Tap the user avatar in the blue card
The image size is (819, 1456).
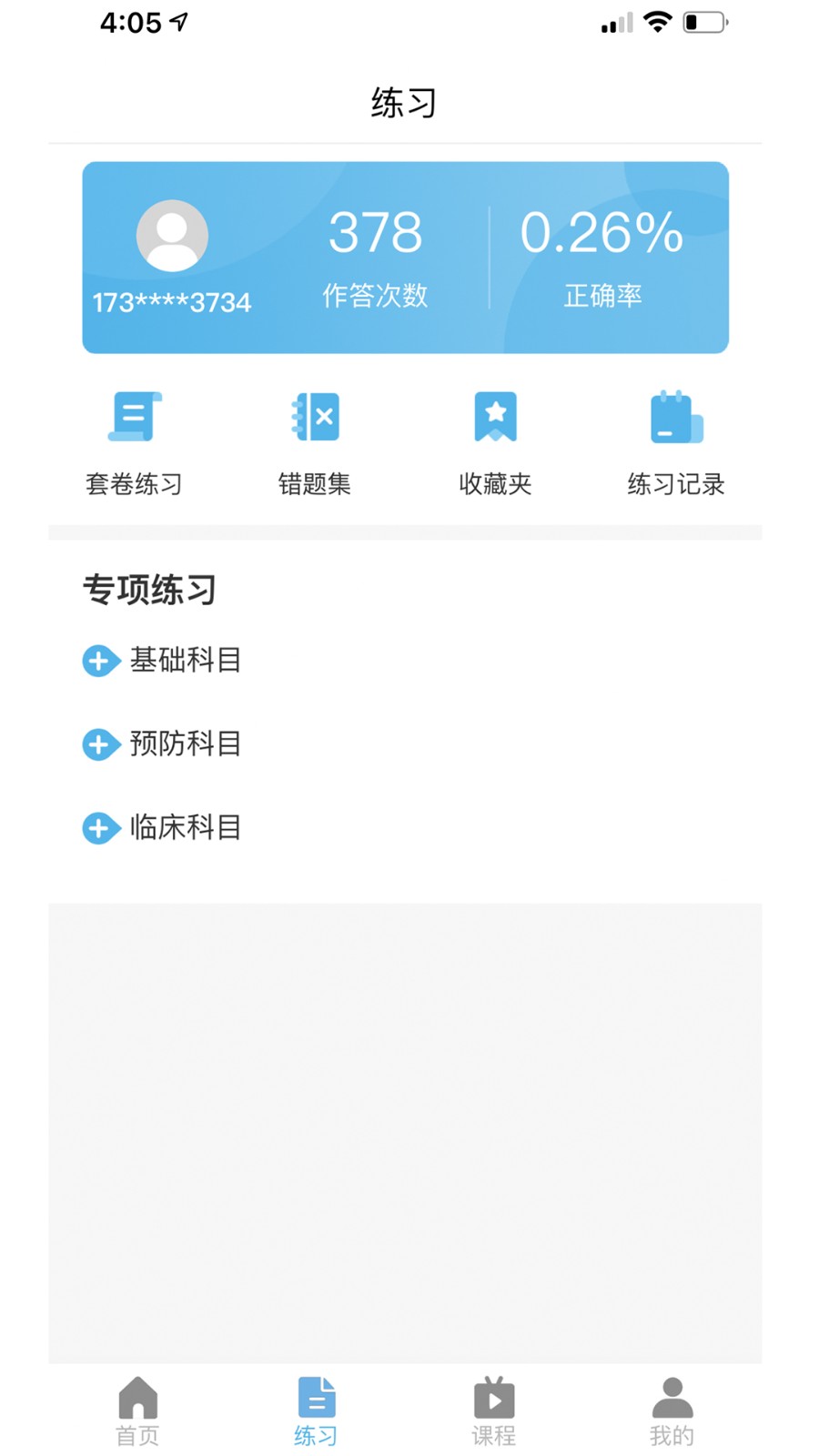point(171,235)
